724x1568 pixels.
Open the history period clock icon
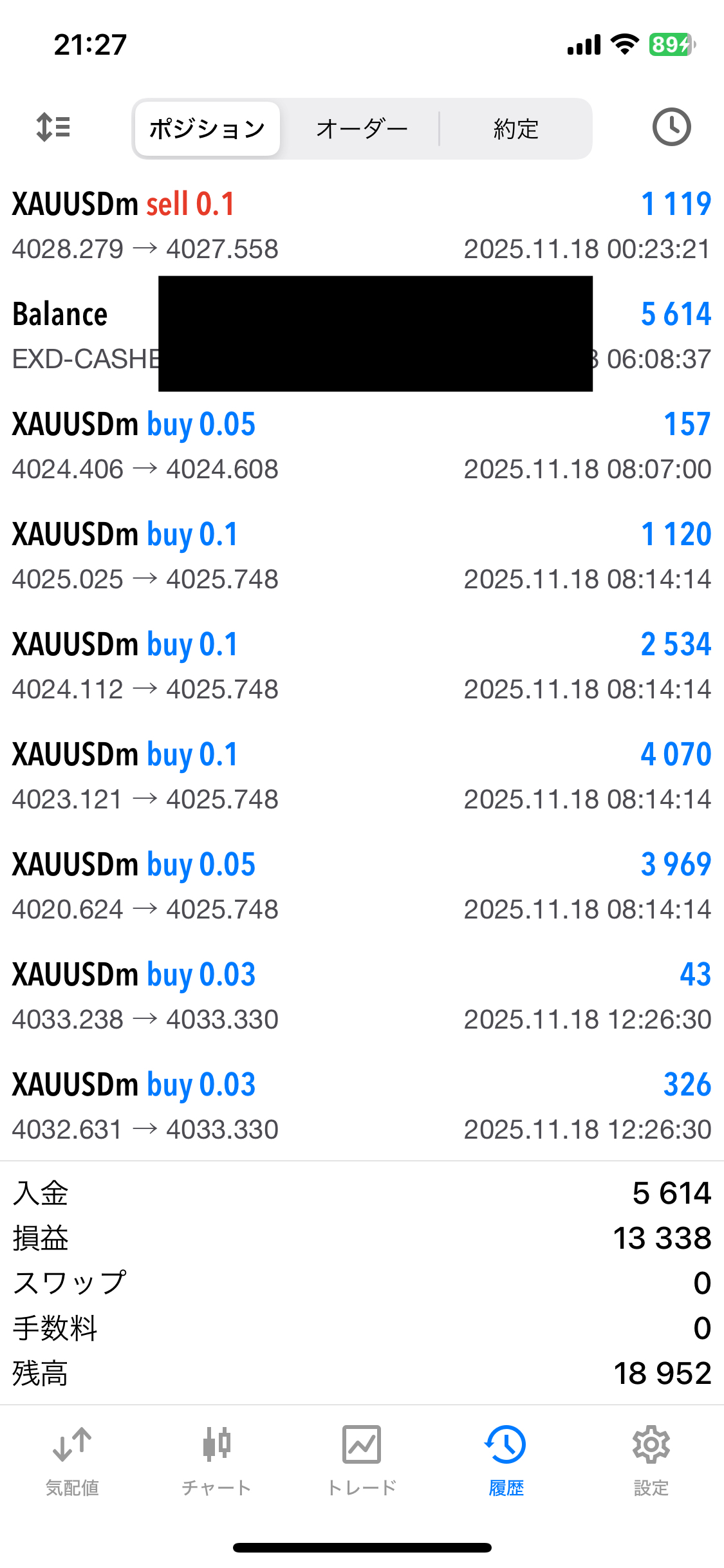(671, 127)
